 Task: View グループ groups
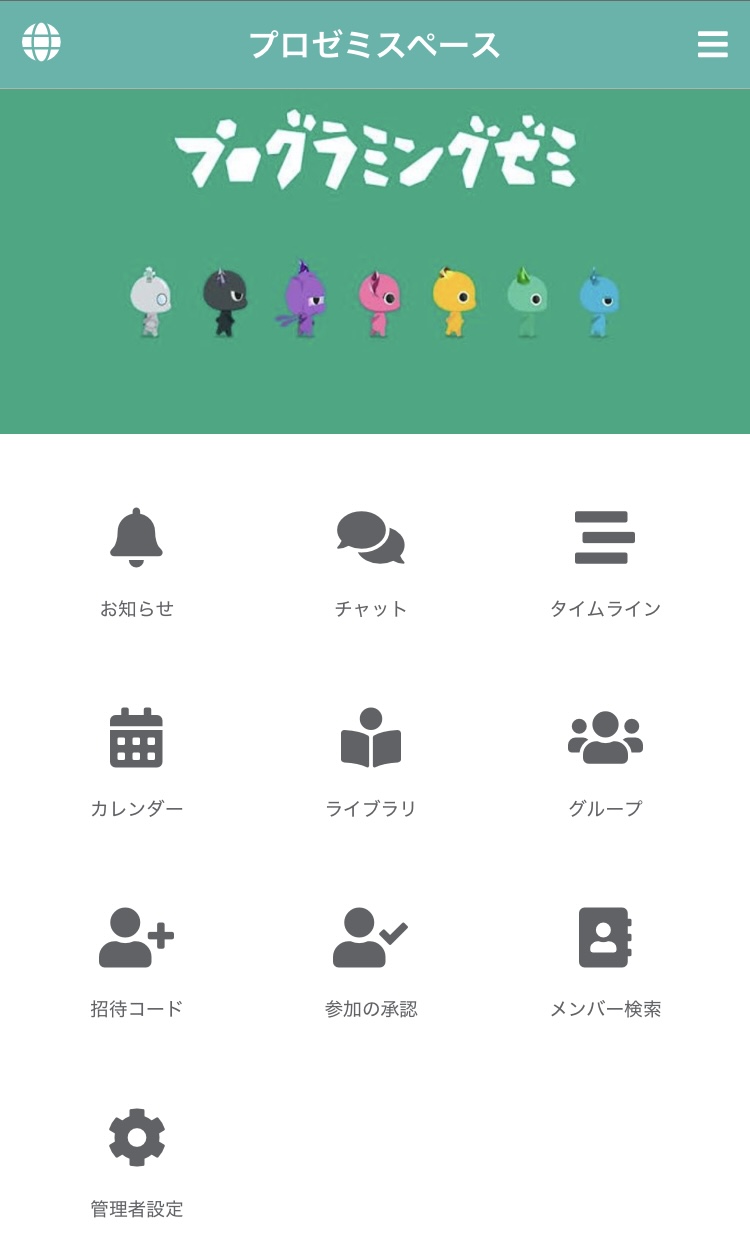[x=605, y=762]
